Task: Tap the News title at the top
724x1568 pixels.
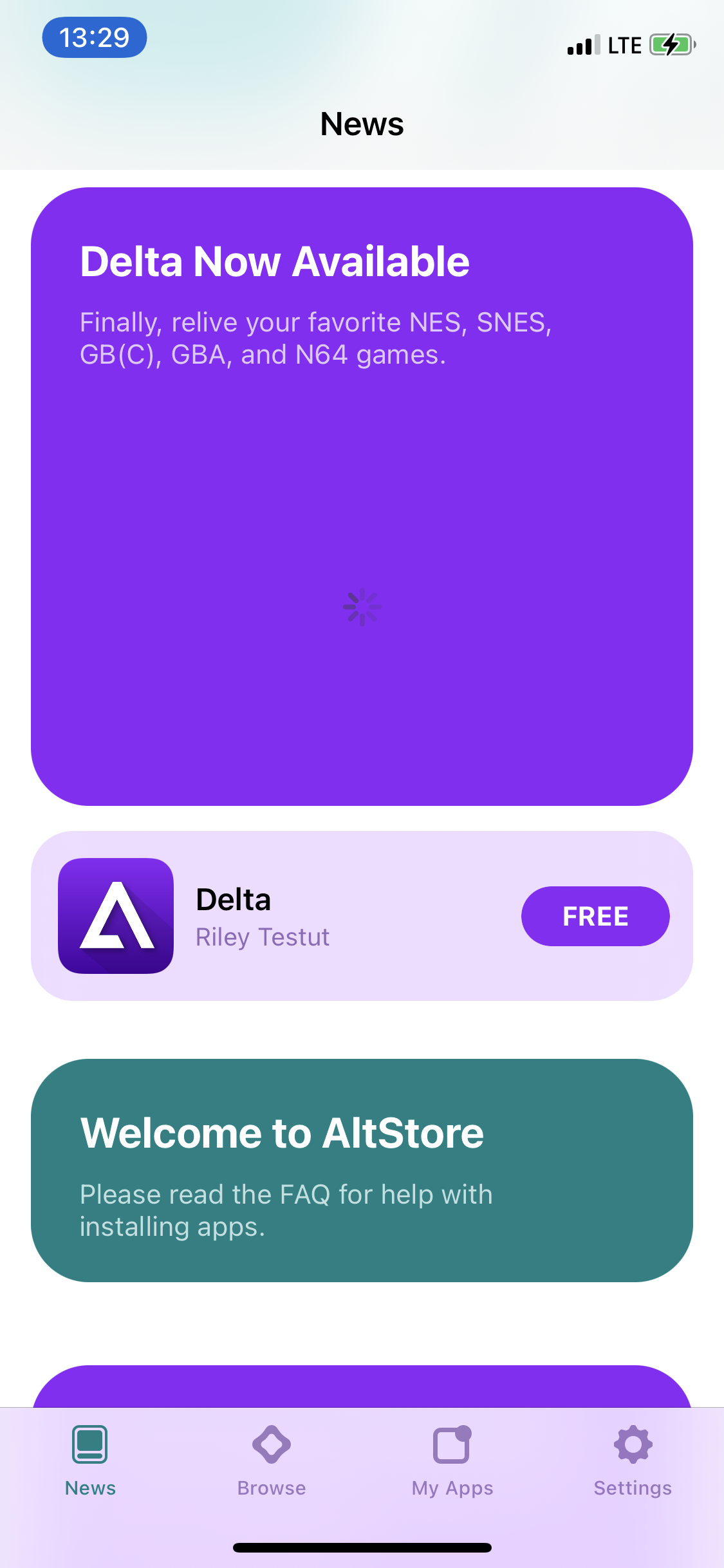Action: tap(362, 124)
